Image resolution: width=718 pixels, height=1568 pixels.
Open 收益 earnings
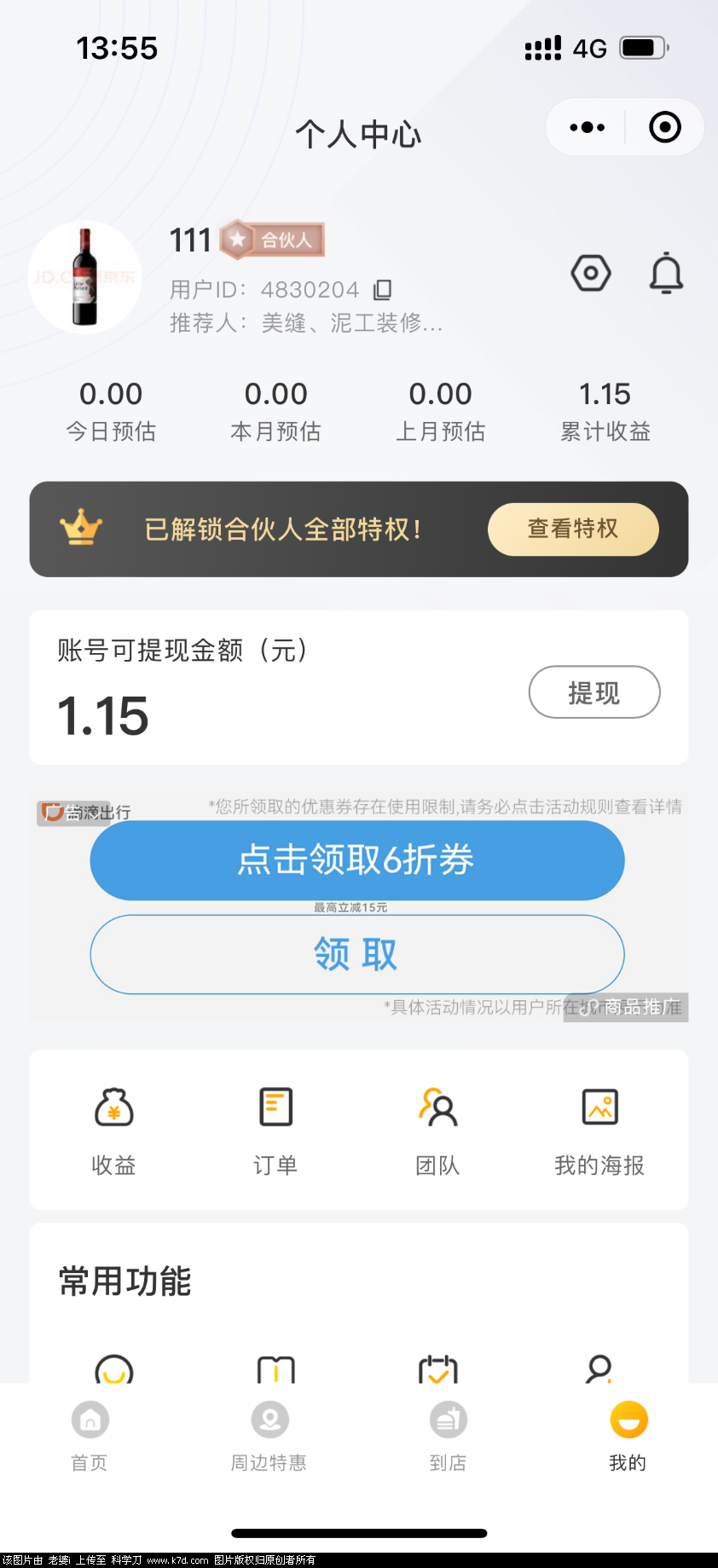coord(113,1131)
